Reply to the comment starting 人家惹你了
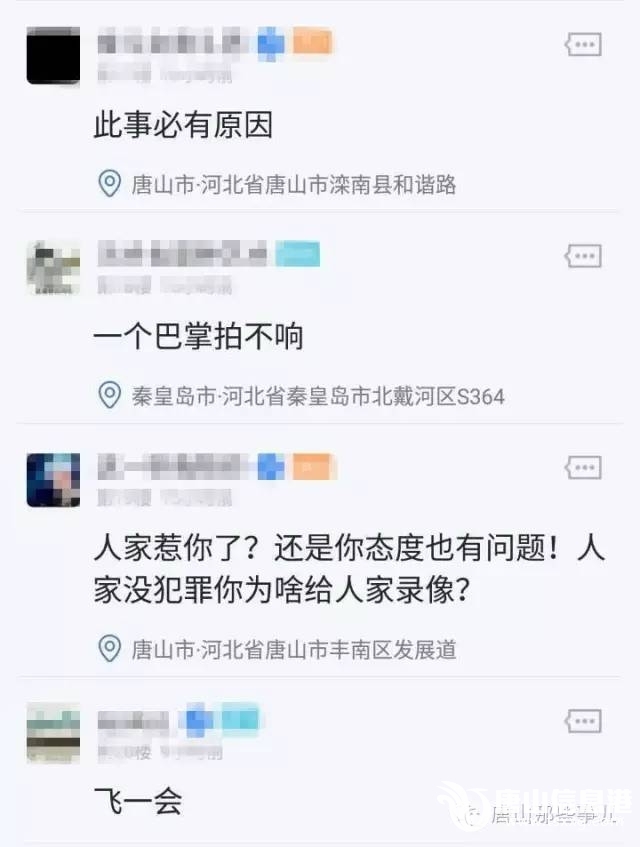 coord(583,467)
